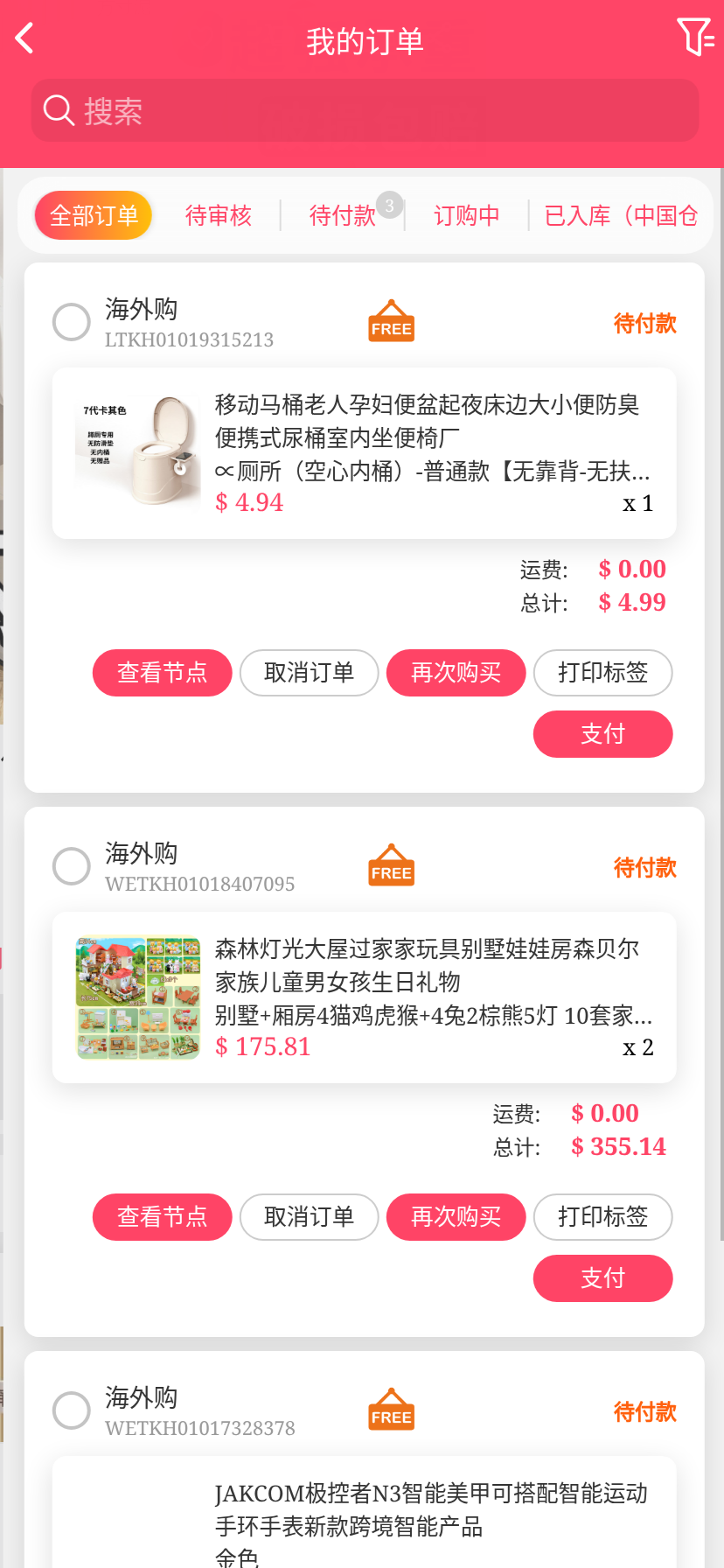Tap 查看节点 for order WETKH01018407095

(163, 1217)
